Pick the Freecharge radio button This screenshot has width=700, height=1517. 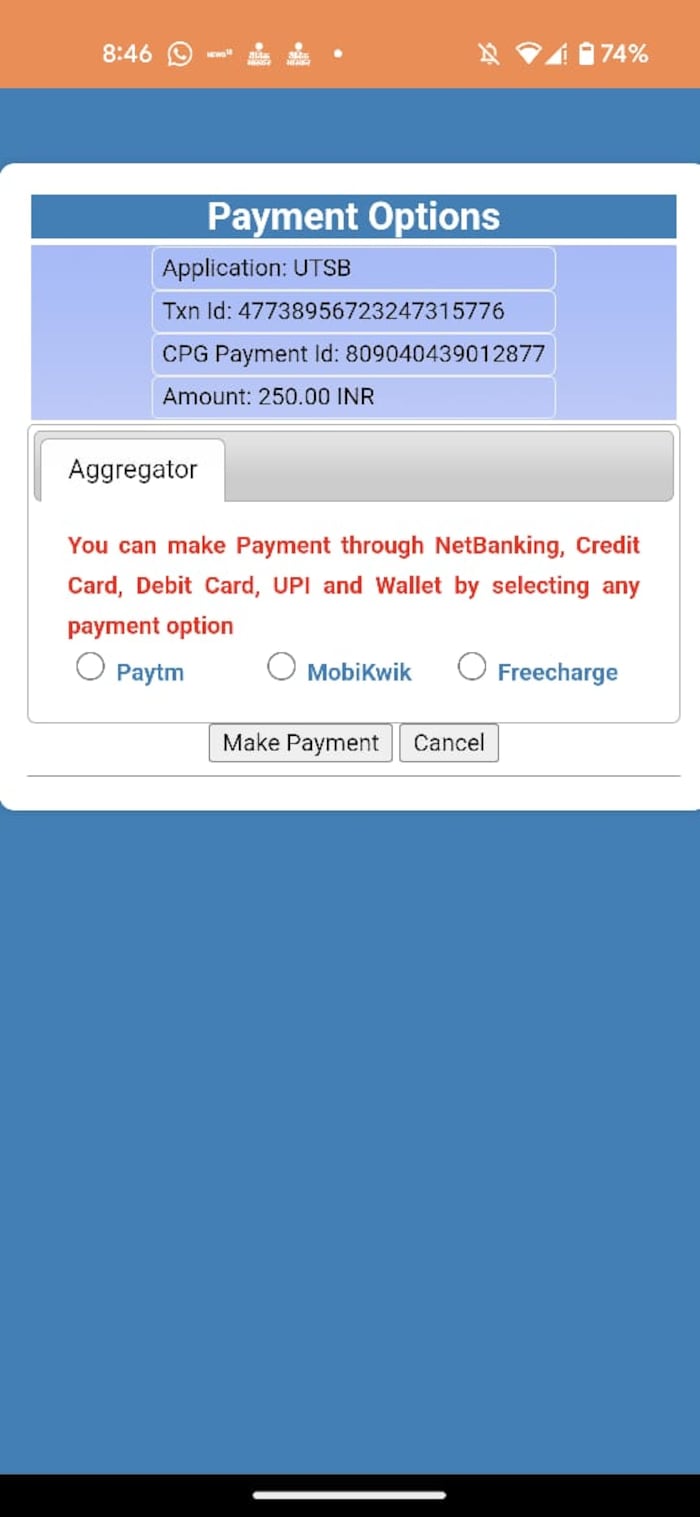(472, 667)
